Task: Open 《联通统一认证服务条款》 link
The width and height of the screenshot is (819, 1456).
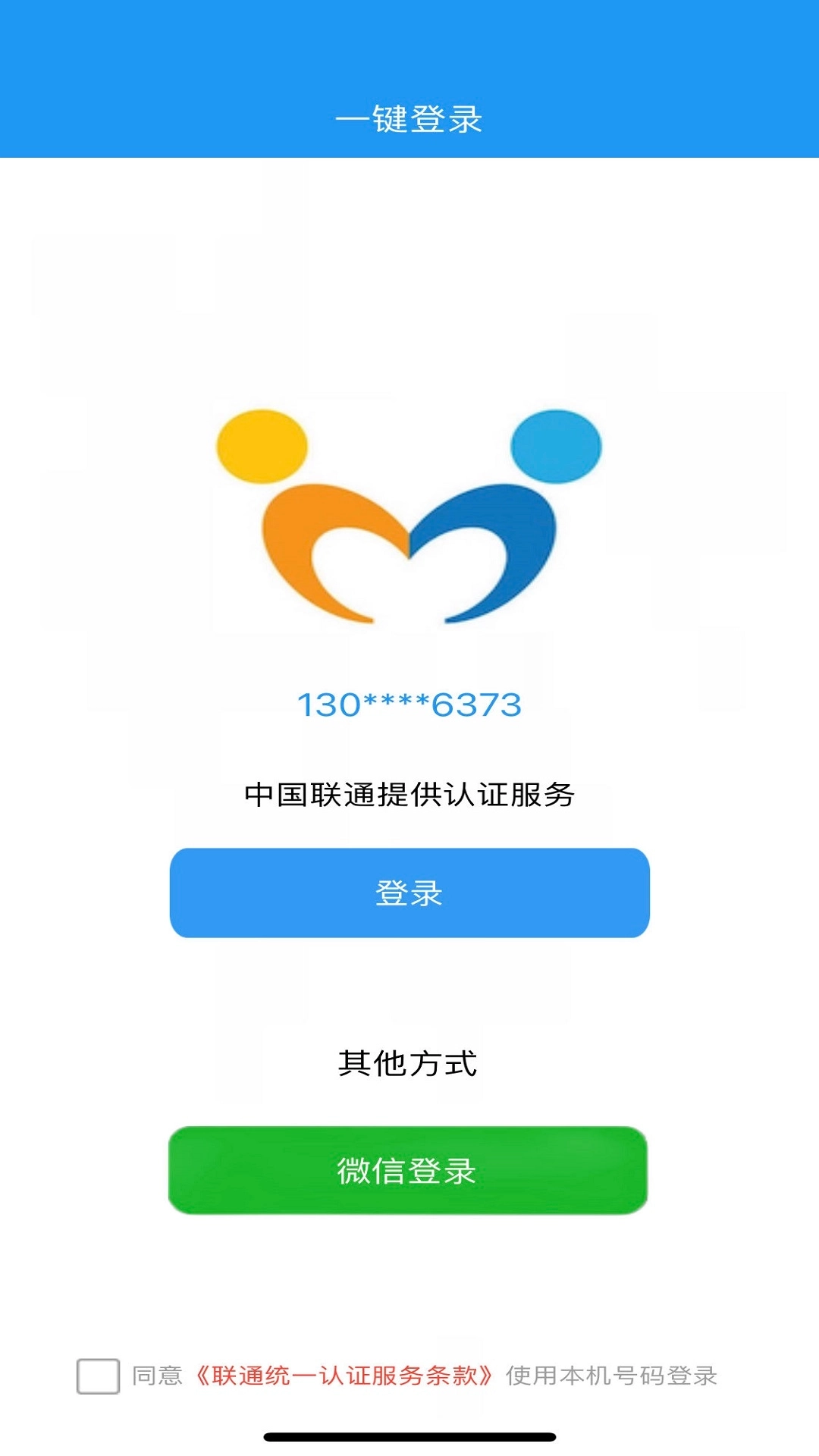Action: [x=344, y=1376]
